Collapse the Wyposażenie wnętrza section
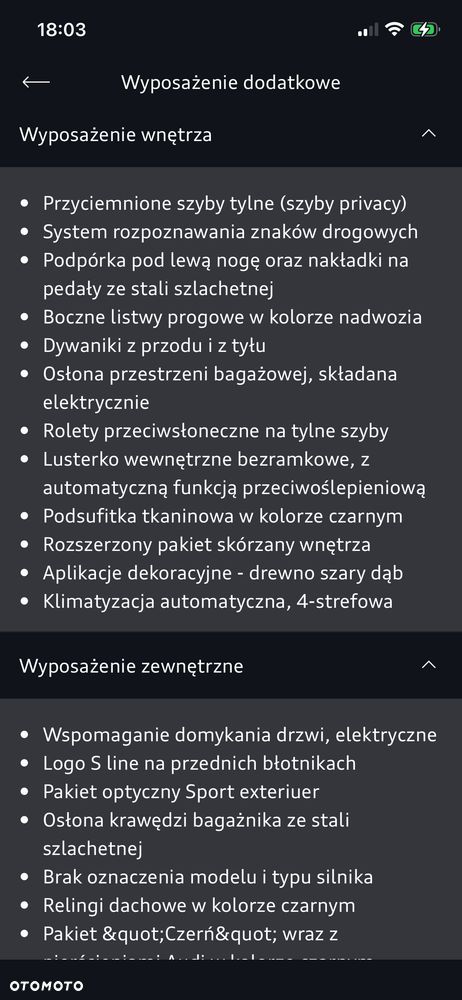 coord(429,134)
